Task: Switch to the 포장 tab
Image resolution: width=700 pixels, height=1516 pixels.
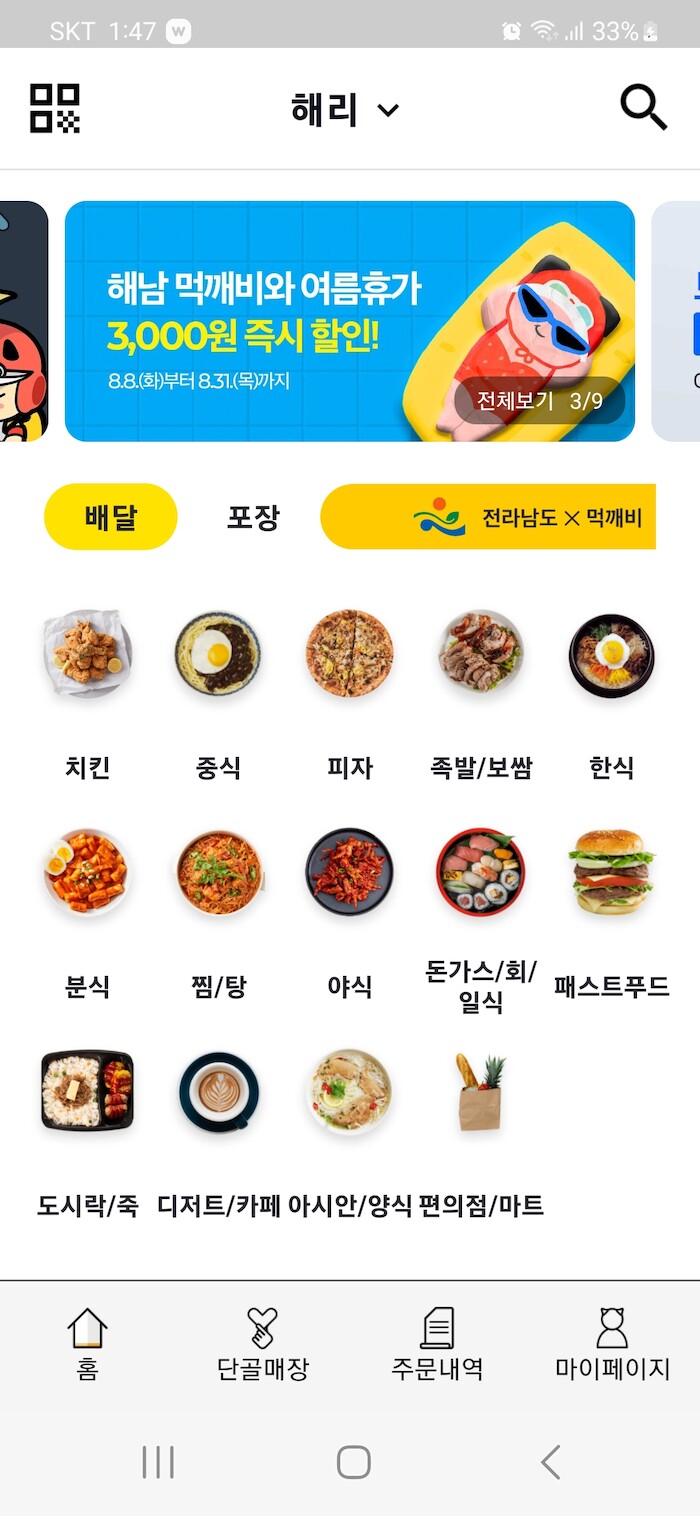Action: 253,517
